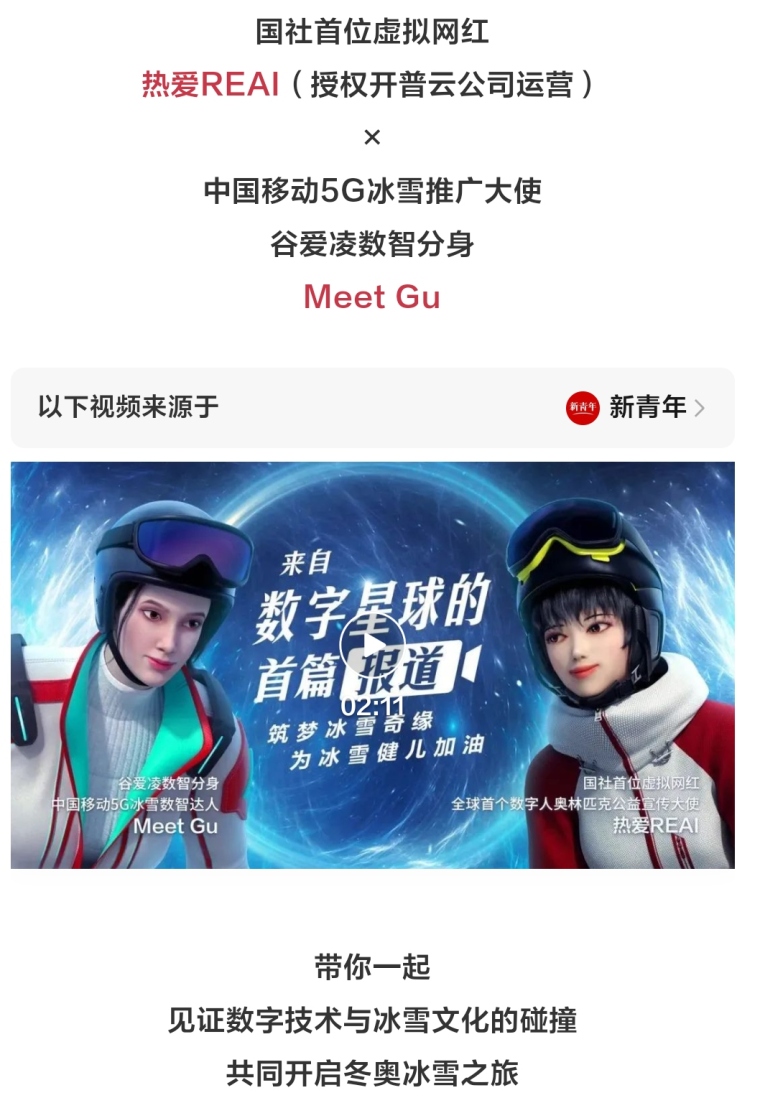Play the embedded video
The image size is (760, 1103).
[x=371, y=647]
